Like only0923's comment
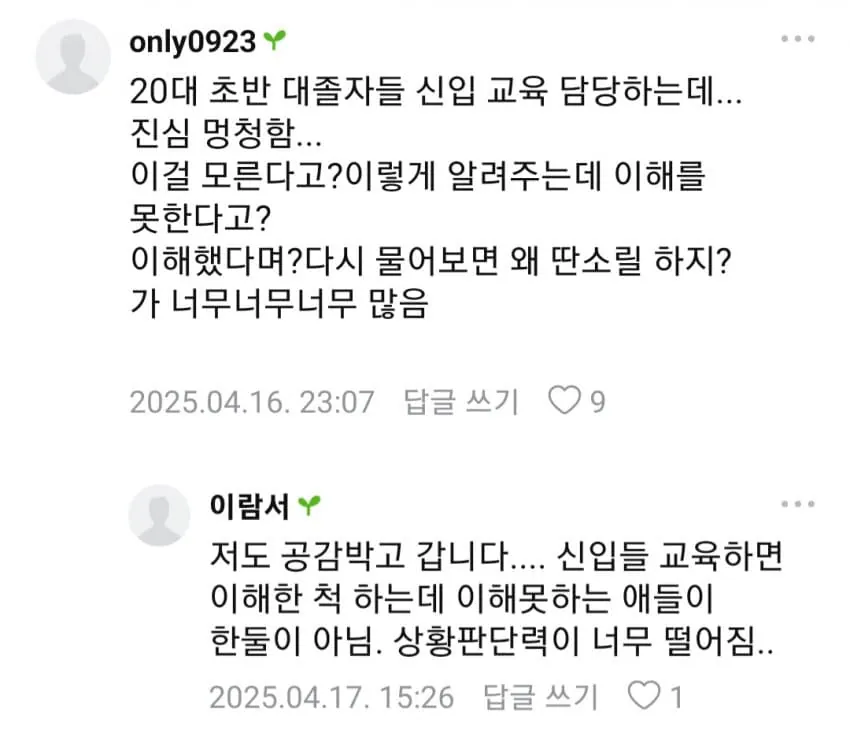The image size is (850, 741). coord(566,402)
